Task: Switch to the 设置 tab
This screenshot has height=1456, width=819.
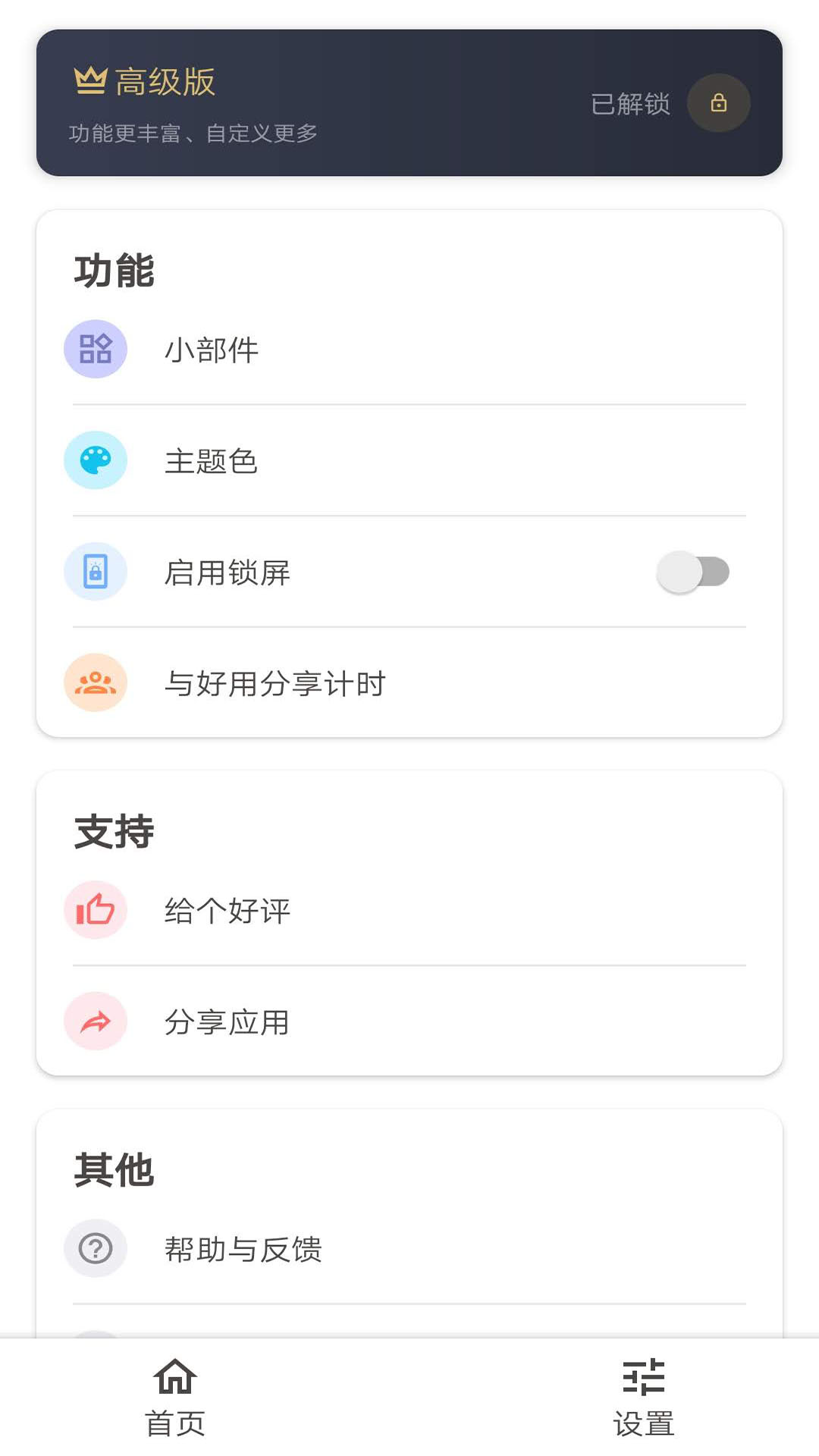Action: point(644,1403)
